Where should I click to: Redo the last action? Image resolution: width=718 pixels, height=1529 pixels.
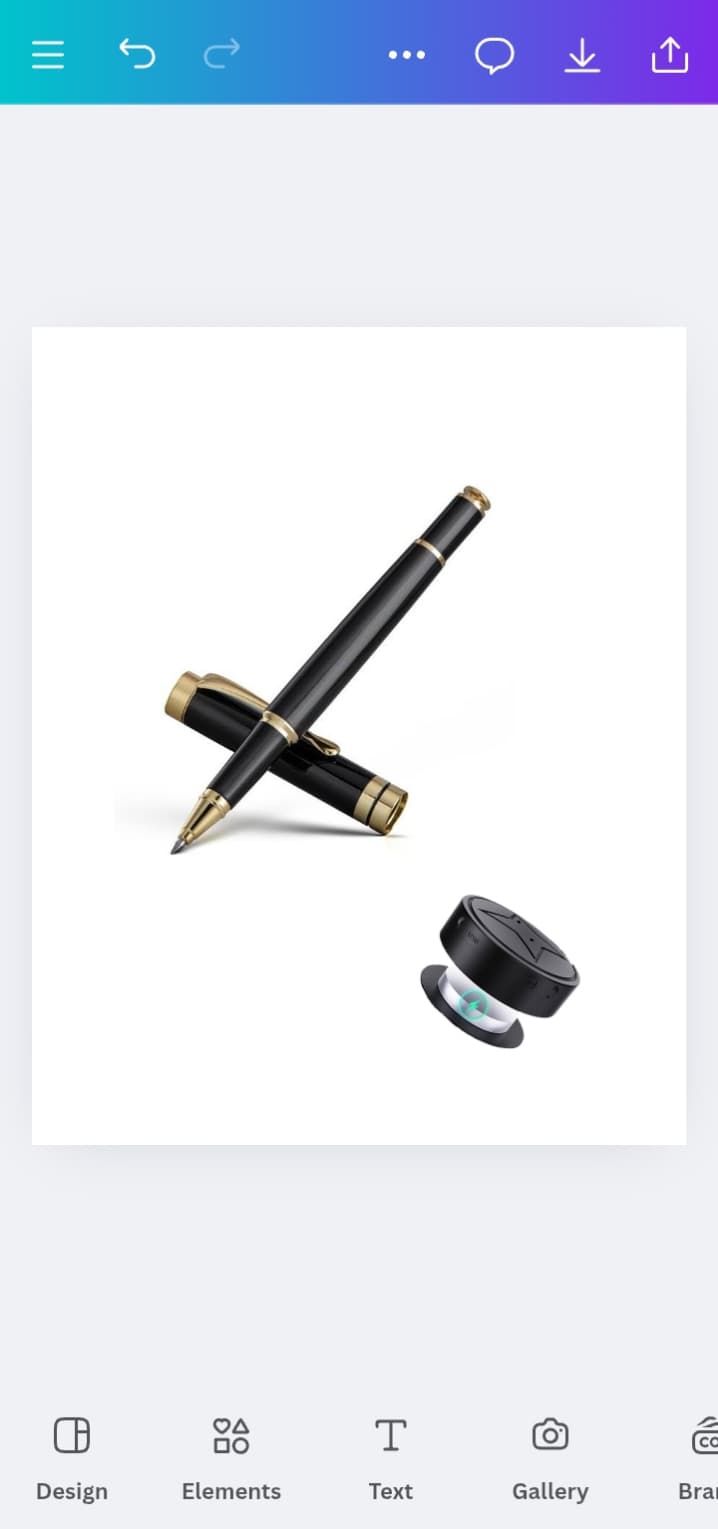click(221, 55)
